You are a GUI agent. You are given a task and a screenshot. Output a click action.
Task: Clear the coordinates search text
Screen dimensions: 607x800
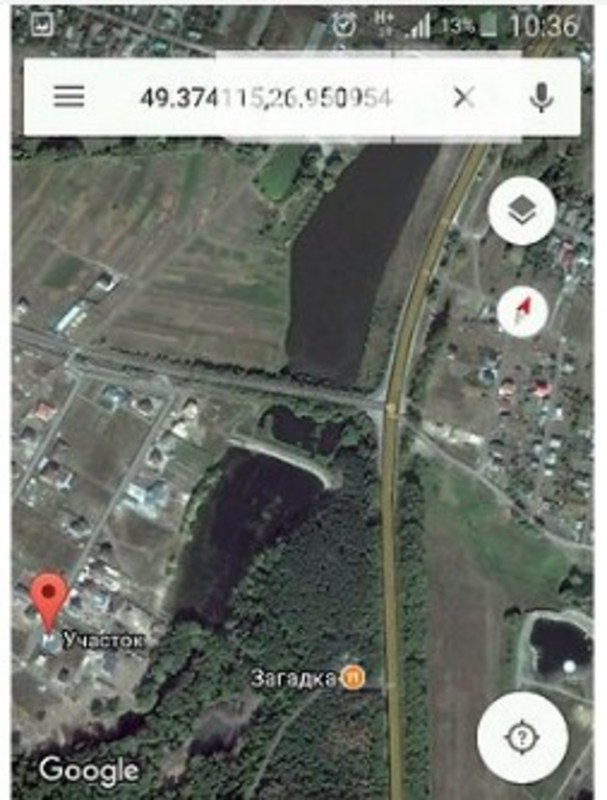pyautogui.click(x=464, y=97)
